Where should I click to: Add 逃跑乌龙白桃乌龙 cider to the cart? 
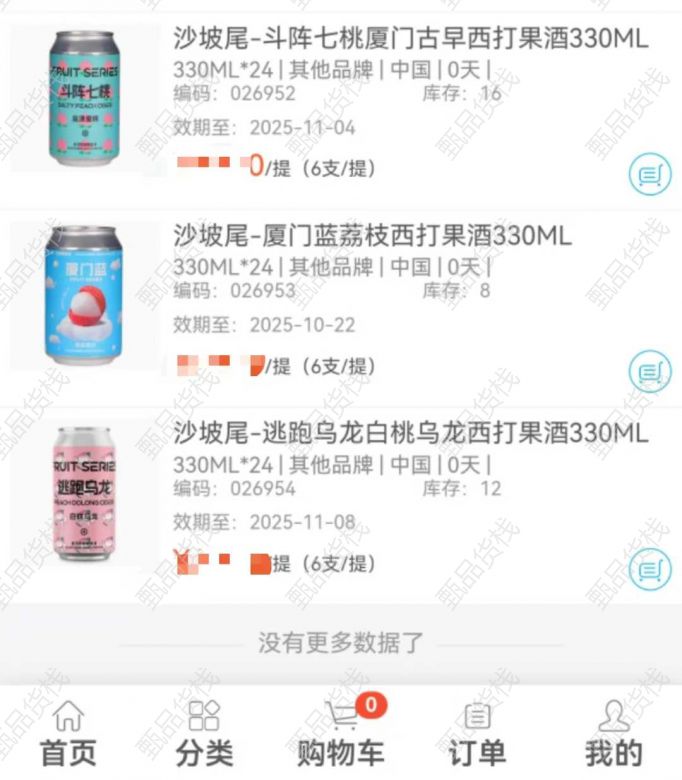point(650,570)
